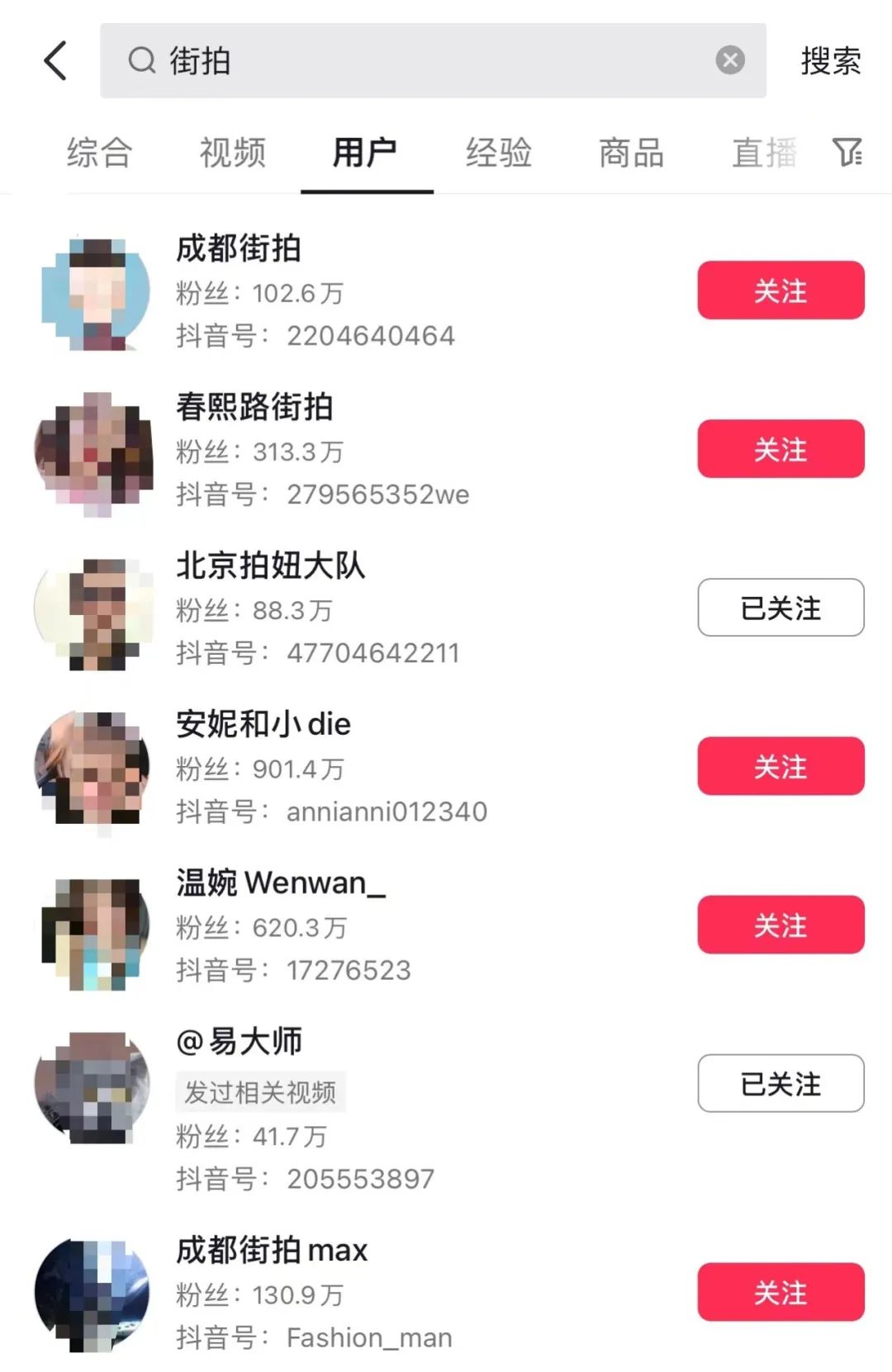Screen dimensions: 892x1372
Task: Follow the user 成都街拍
Action: [x=780, y=291]
